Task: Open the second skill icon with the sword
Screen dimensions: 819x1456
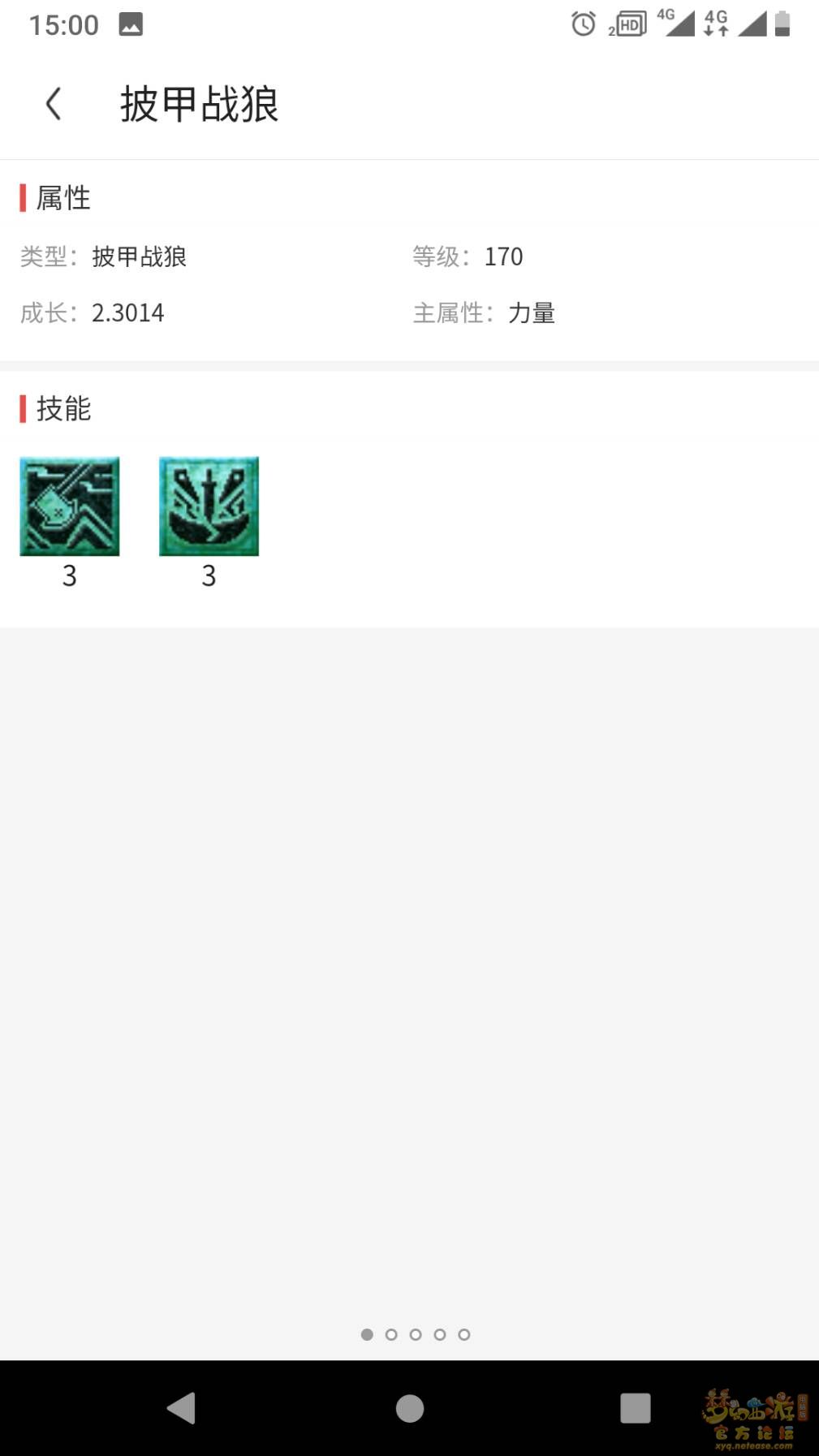Action: [209, 506]
